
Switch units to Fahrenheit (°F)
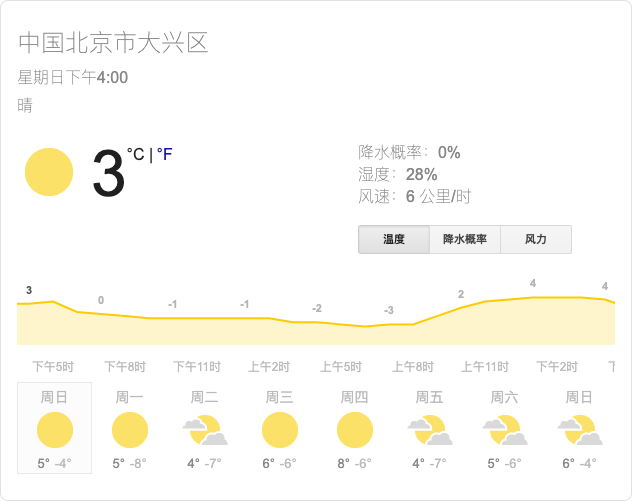(x=165, y=154)
